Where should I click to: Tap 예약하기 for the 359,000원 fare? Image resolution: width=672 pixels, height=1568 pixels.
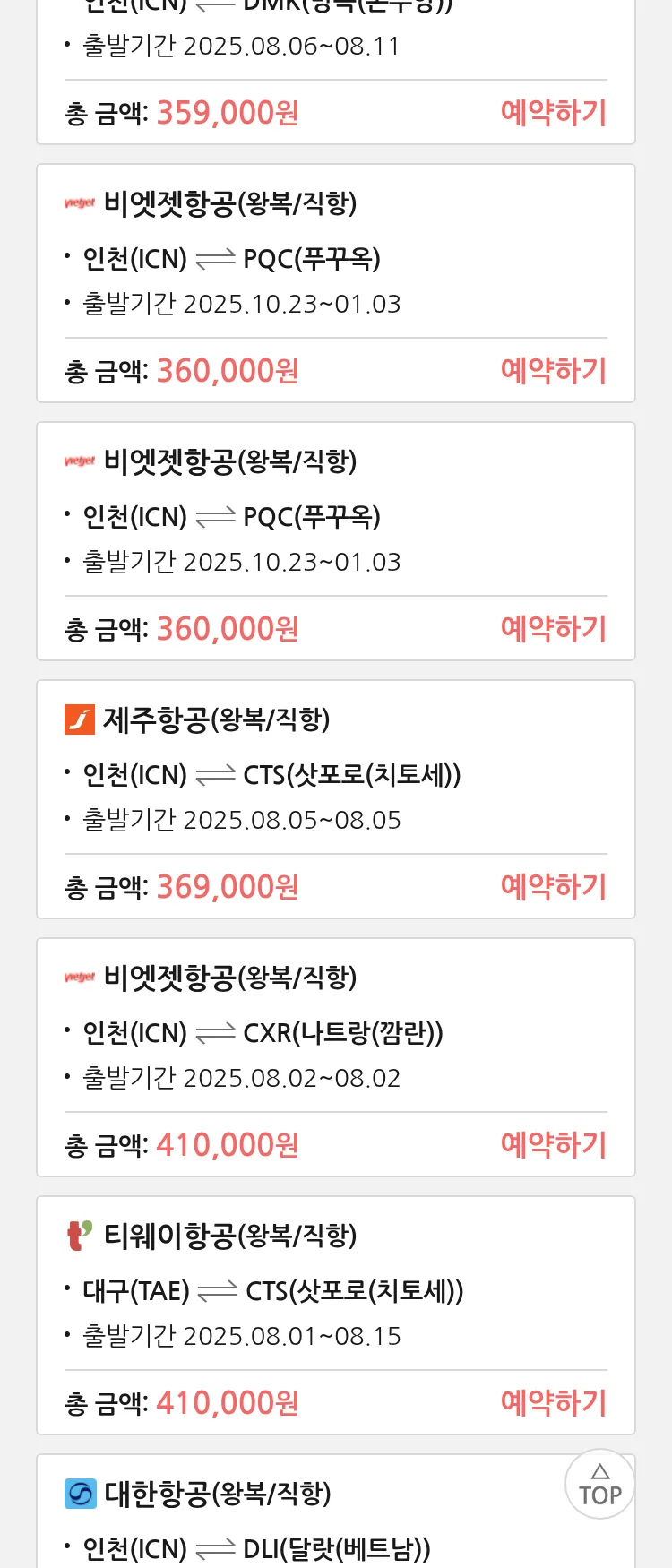(x=553, y=113)
